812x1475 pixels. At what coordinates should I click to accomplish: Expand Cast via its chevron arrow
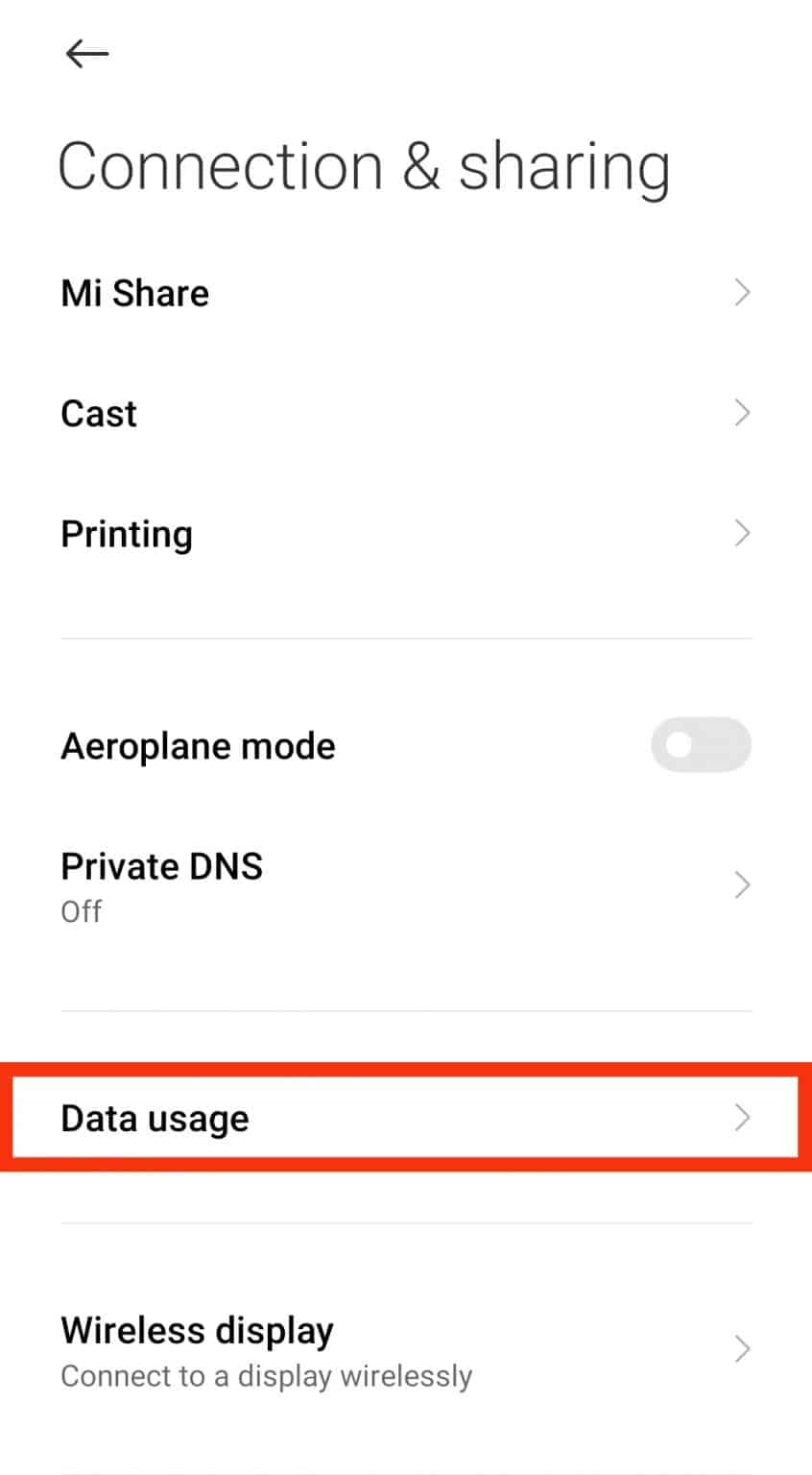coord(741,412)
